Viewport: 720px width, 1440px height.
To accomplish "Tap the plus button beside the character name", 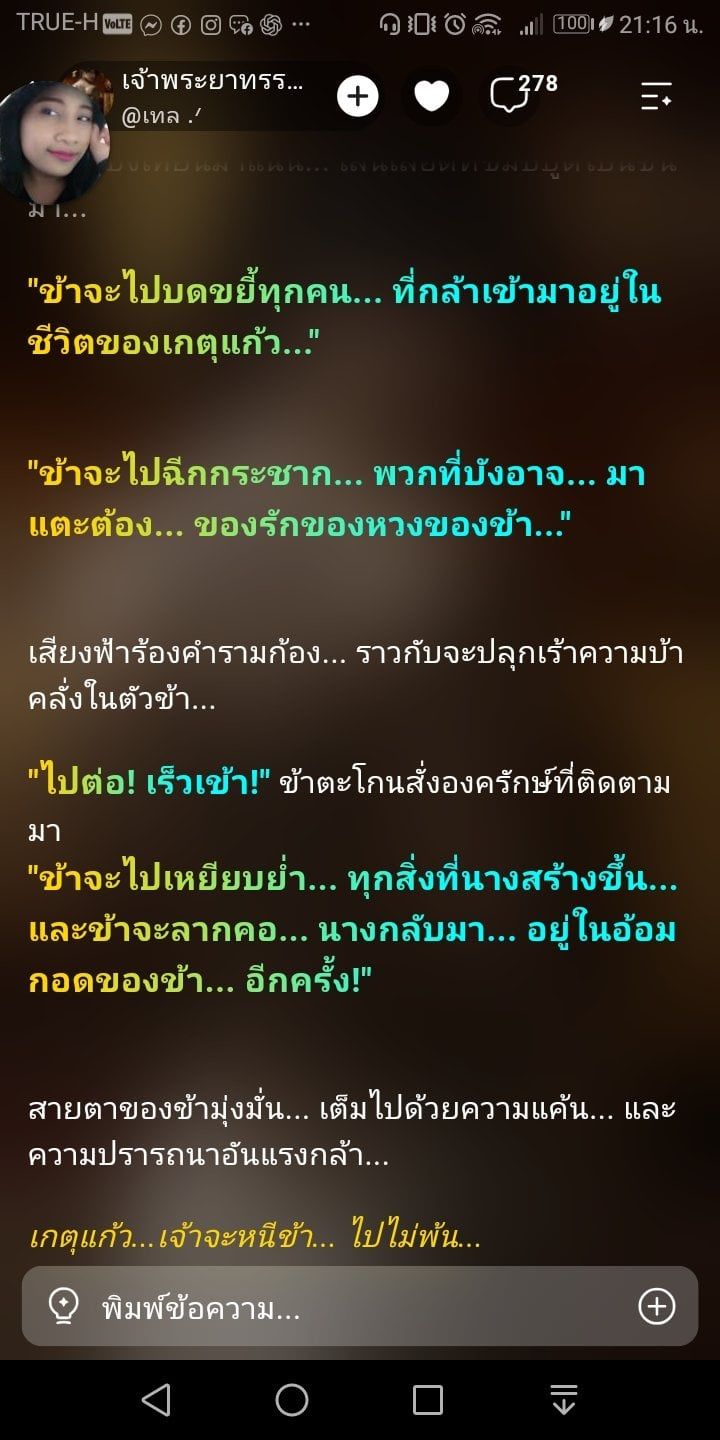I will coord(358,97).
